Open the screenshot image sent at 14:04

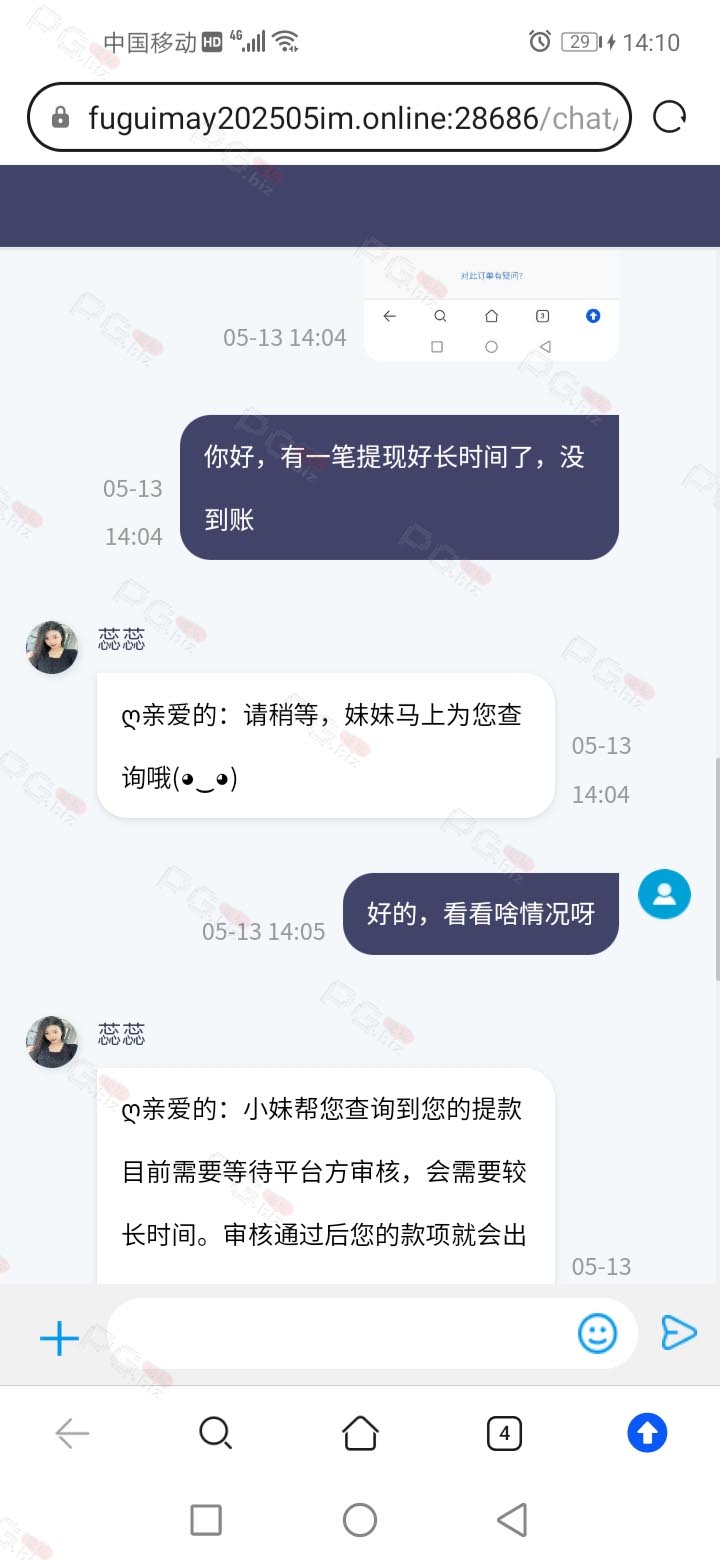pyautogui.click(x=491, y=305)
